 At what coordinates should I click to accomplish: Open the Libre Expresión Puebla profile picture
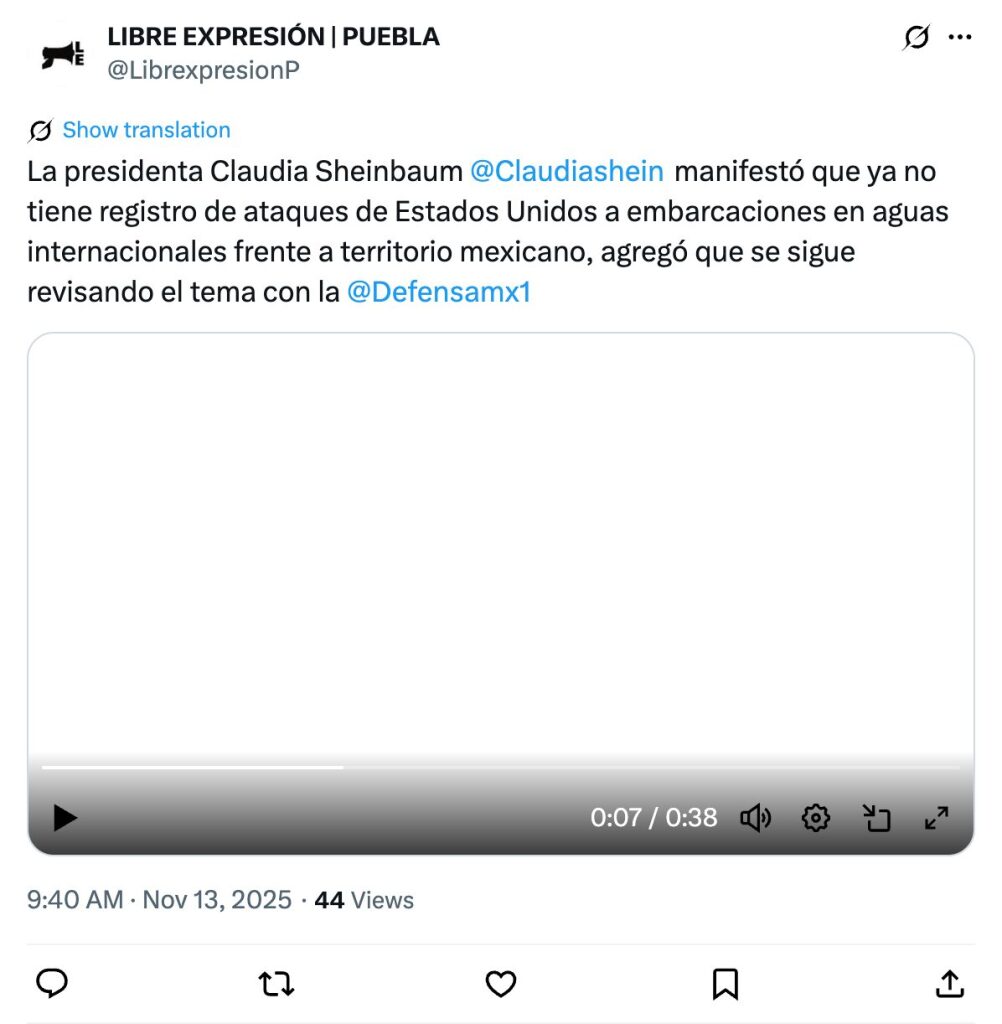click(63, 54)
